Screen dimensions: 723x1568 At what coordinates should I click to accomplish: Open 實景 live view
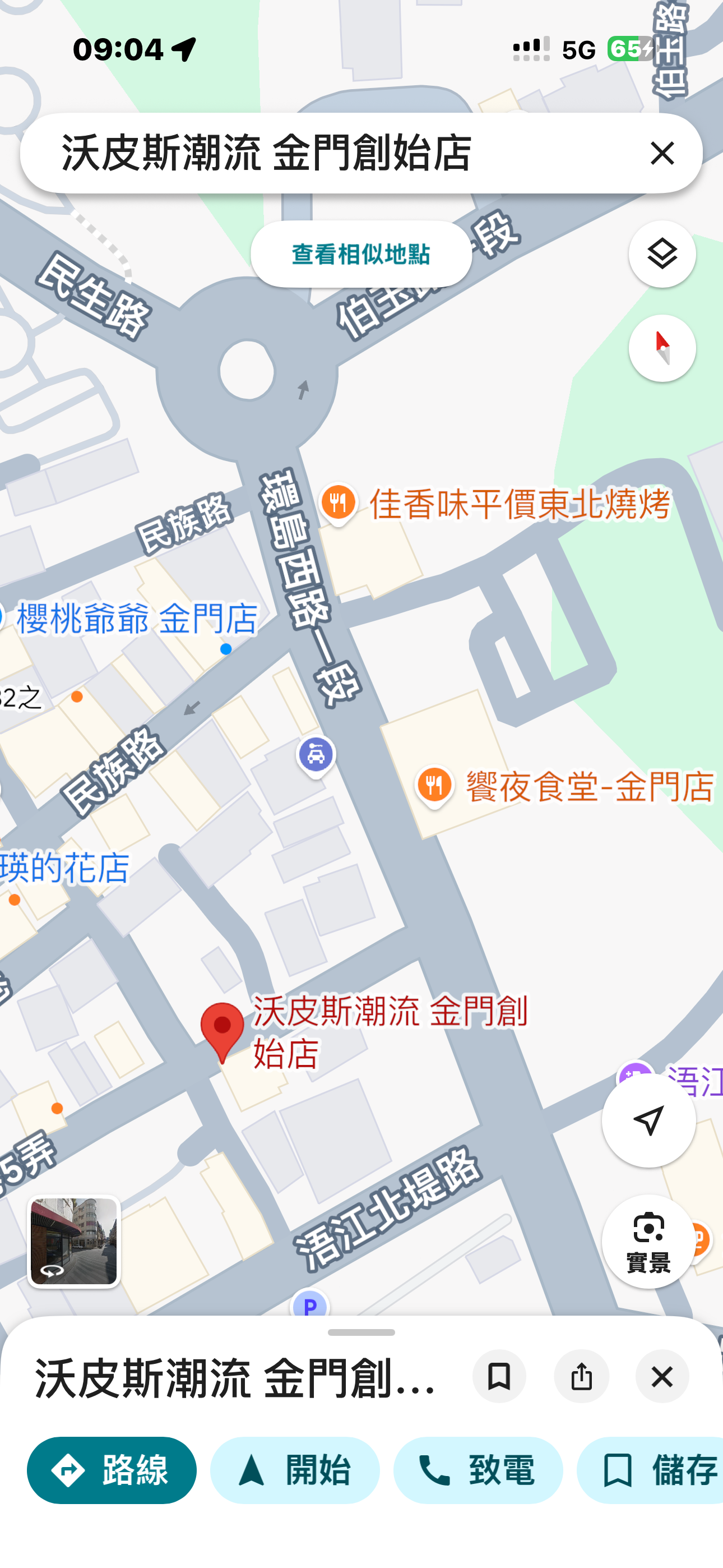pyautogui.click(x=648, y=1242)
